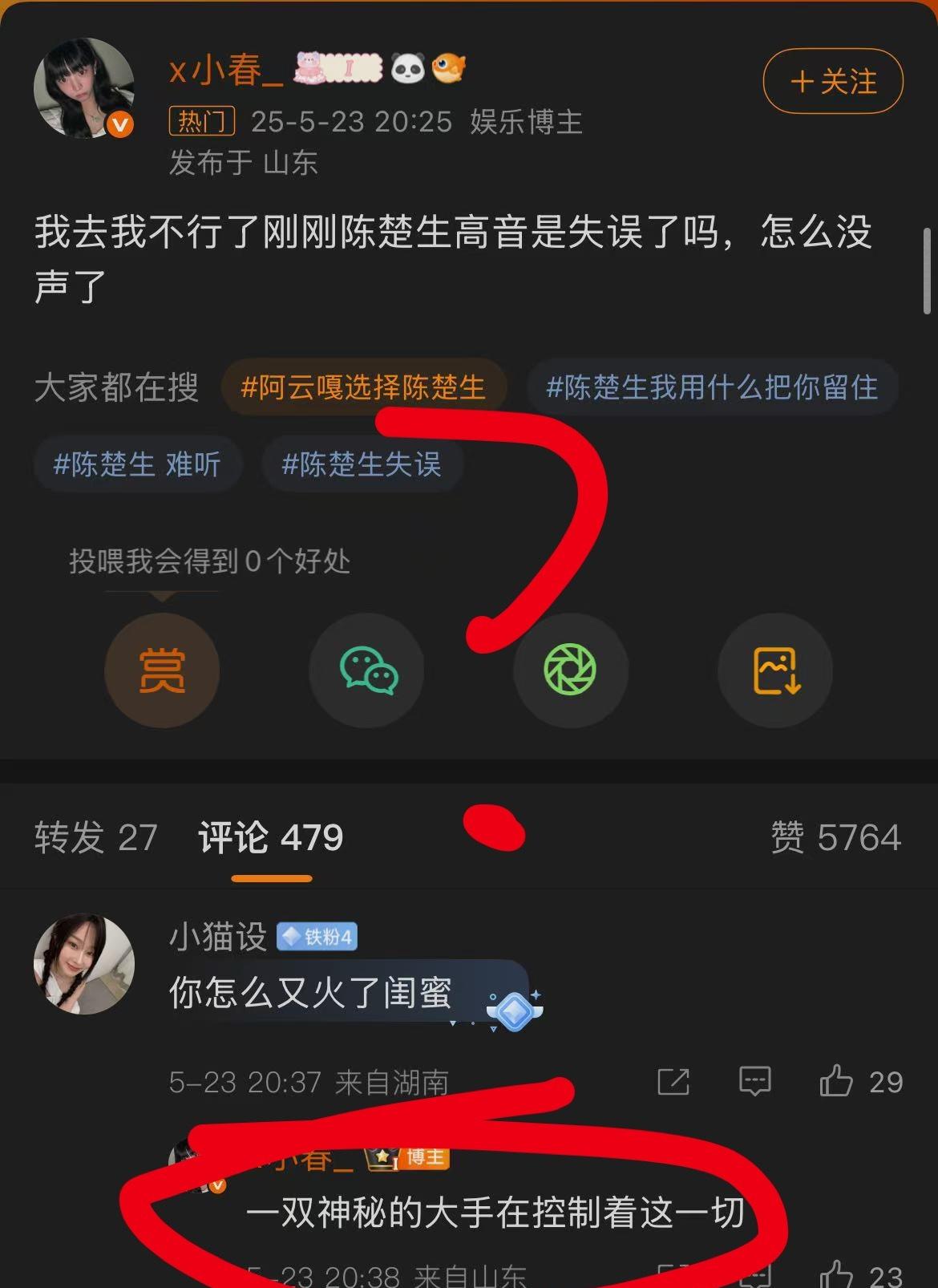Viewport: 938px width, 1288px height.
Task: Like 小猫设's comment
Action: click(x=838, y=1081)
